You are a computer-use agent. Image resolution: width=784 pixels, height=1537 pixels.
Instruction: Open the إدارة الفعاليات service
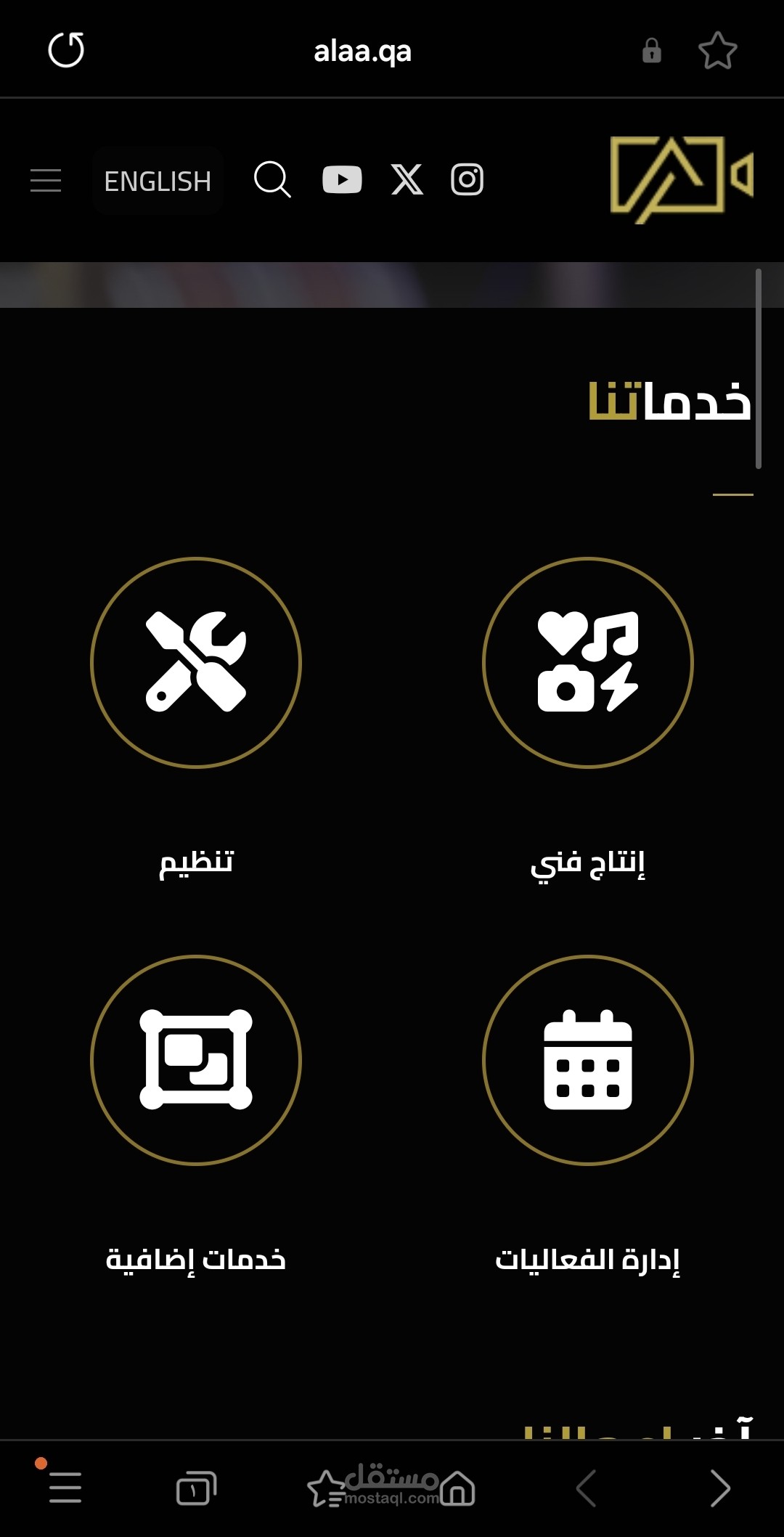click(588, 1060)
